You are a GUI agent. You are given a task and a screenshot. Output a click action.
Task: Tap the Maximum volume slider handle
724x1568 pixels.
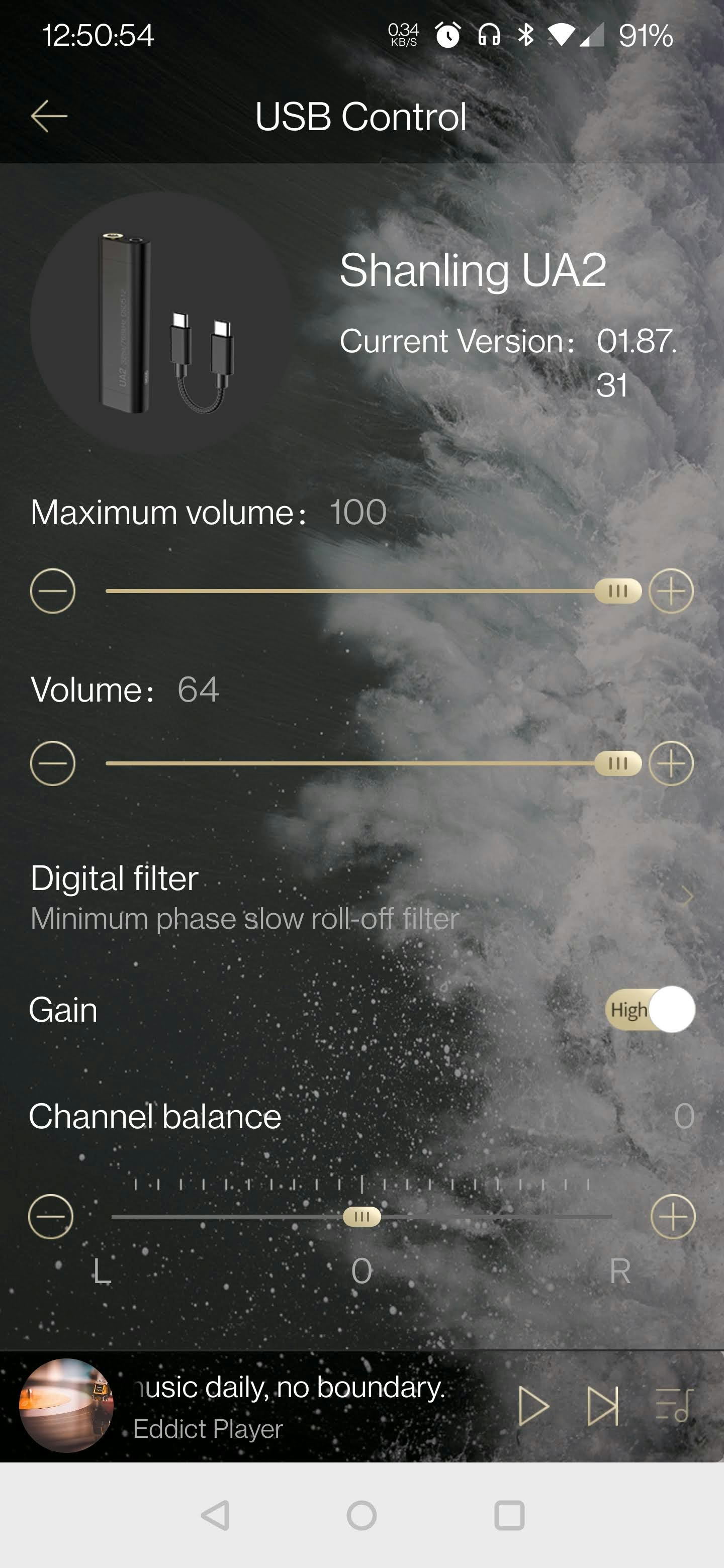pyautogui.click(x=617, y=591)
